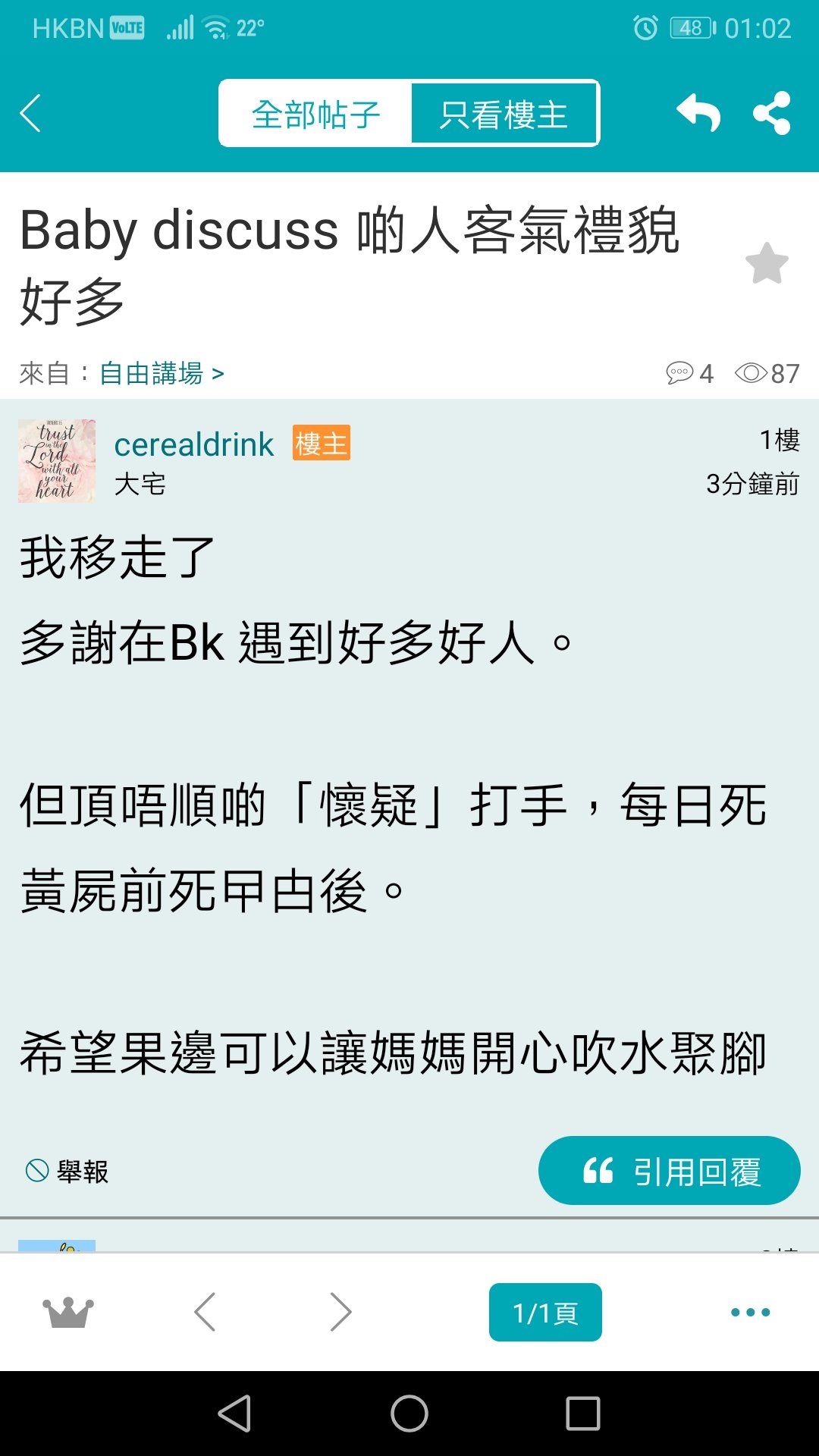819x1456 pixels.
Task: Tap the crown icon in the bottom bar
Action: click(68, 1312)
